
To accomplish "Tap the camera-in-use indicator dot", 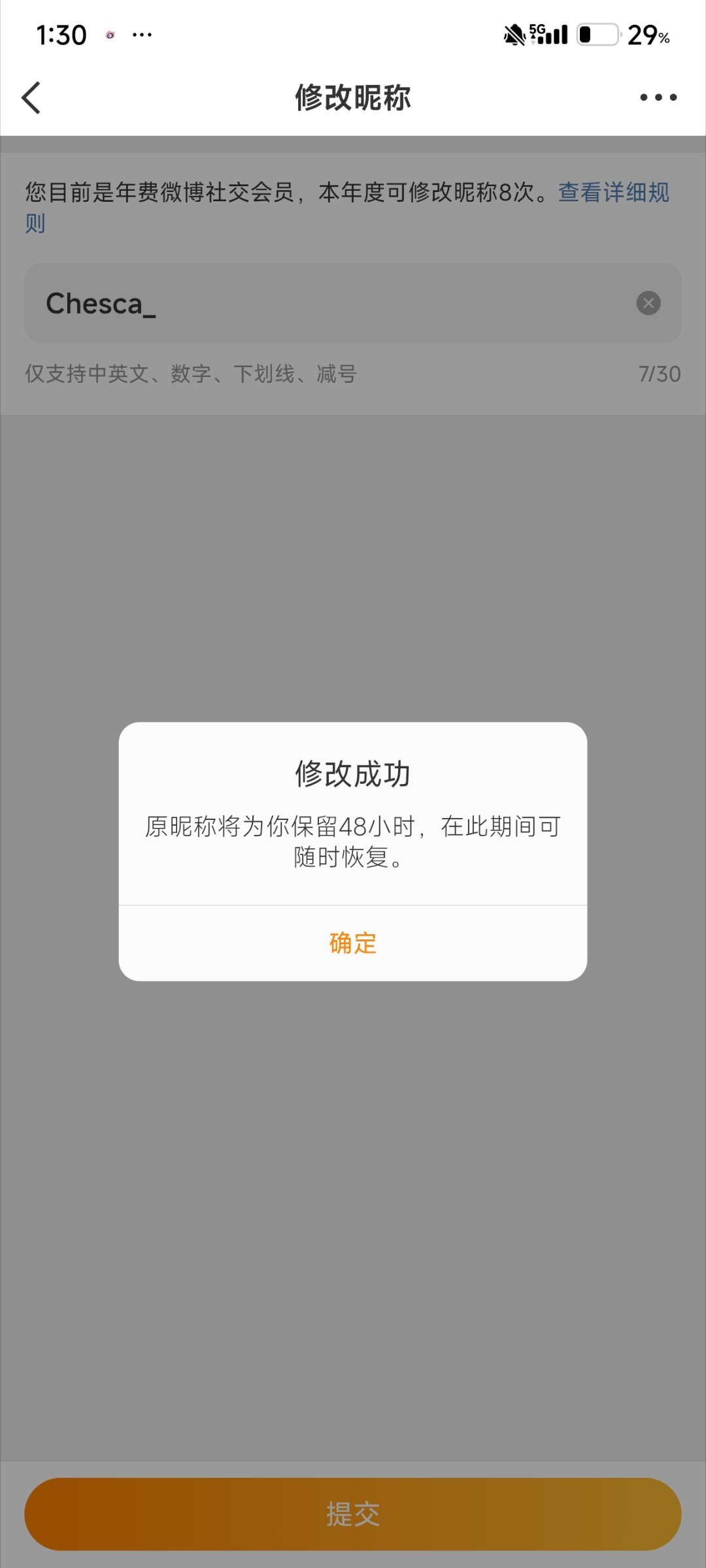I will [x=110, y=36].
